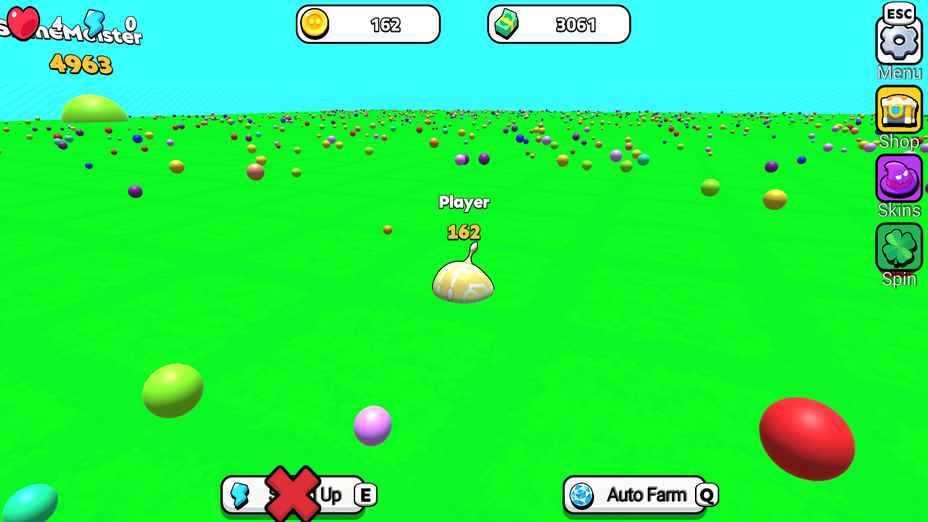This screenshot has height=522, width=928.
Task: Open the Shop chest
Action: coord(899,110)
